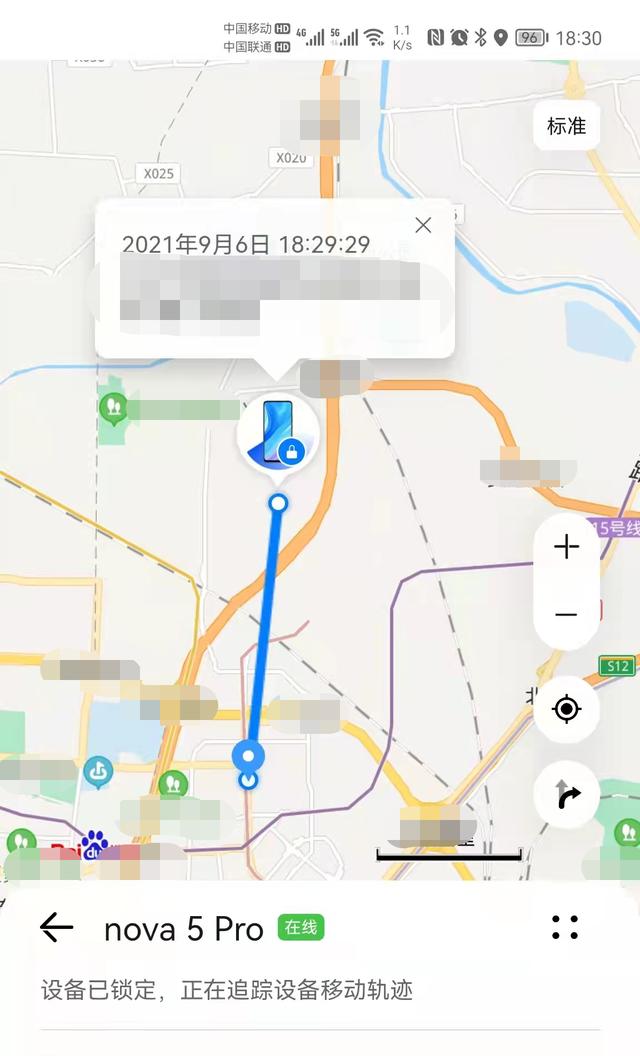The height and width of the screenshot is (1056, 640).
Task: Center map on my location
Action: coord(566,710)
